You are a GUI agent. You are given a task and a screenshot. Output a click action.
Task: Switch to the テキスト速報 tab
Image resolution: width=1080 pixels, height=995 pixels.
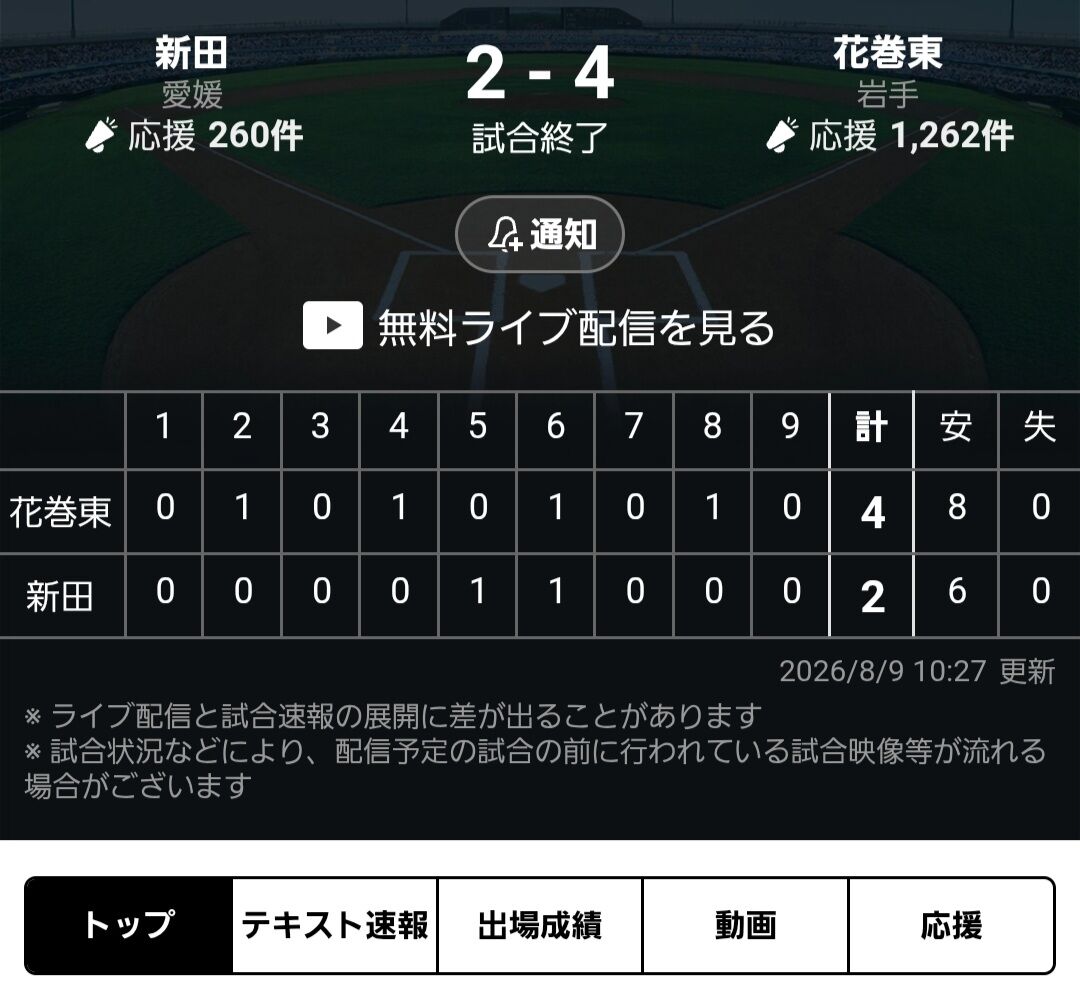pyautogui.click(x=335, y=925)
